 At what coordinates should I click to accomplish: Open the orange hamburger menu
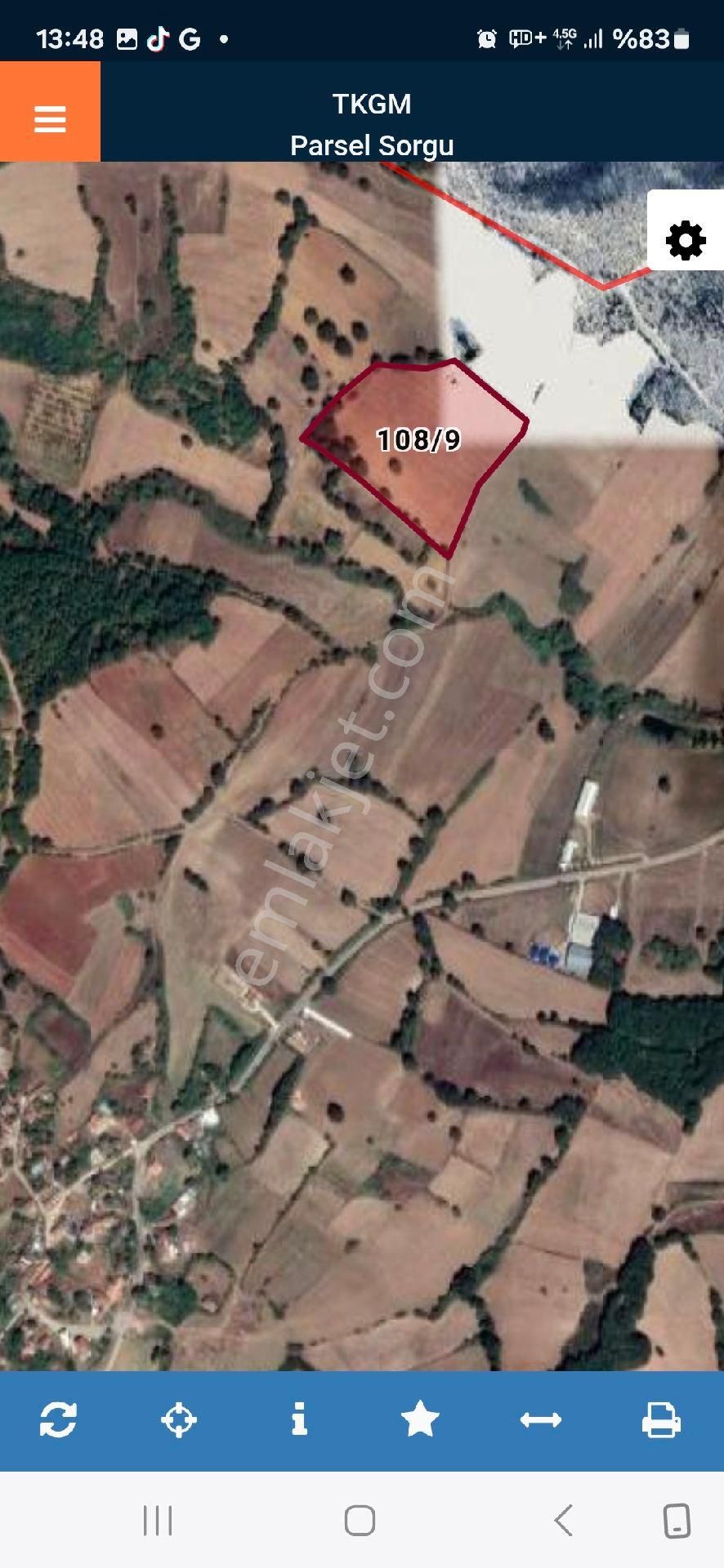50,112
